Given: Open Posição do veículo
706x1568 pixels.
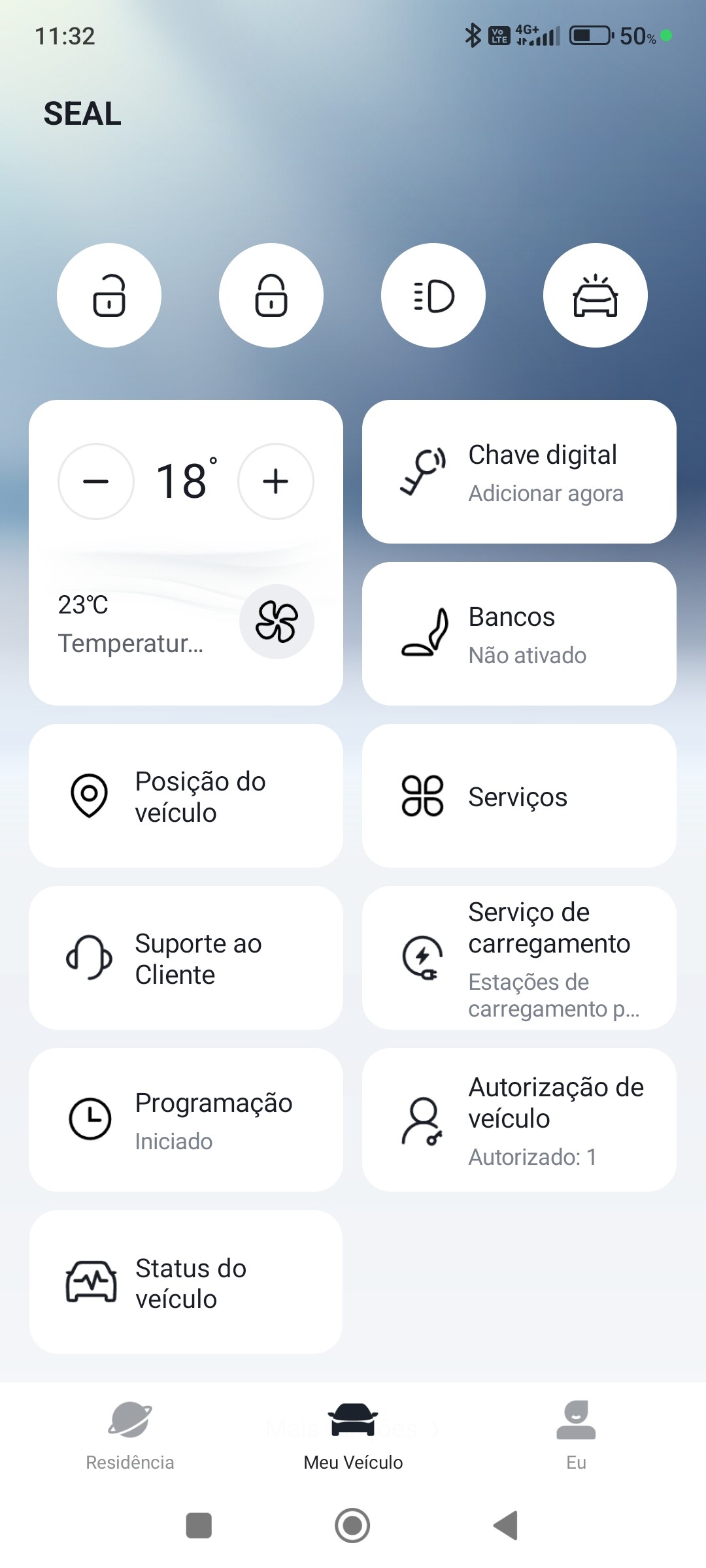Looking at the screenshot, I should (x=186, y=796).
